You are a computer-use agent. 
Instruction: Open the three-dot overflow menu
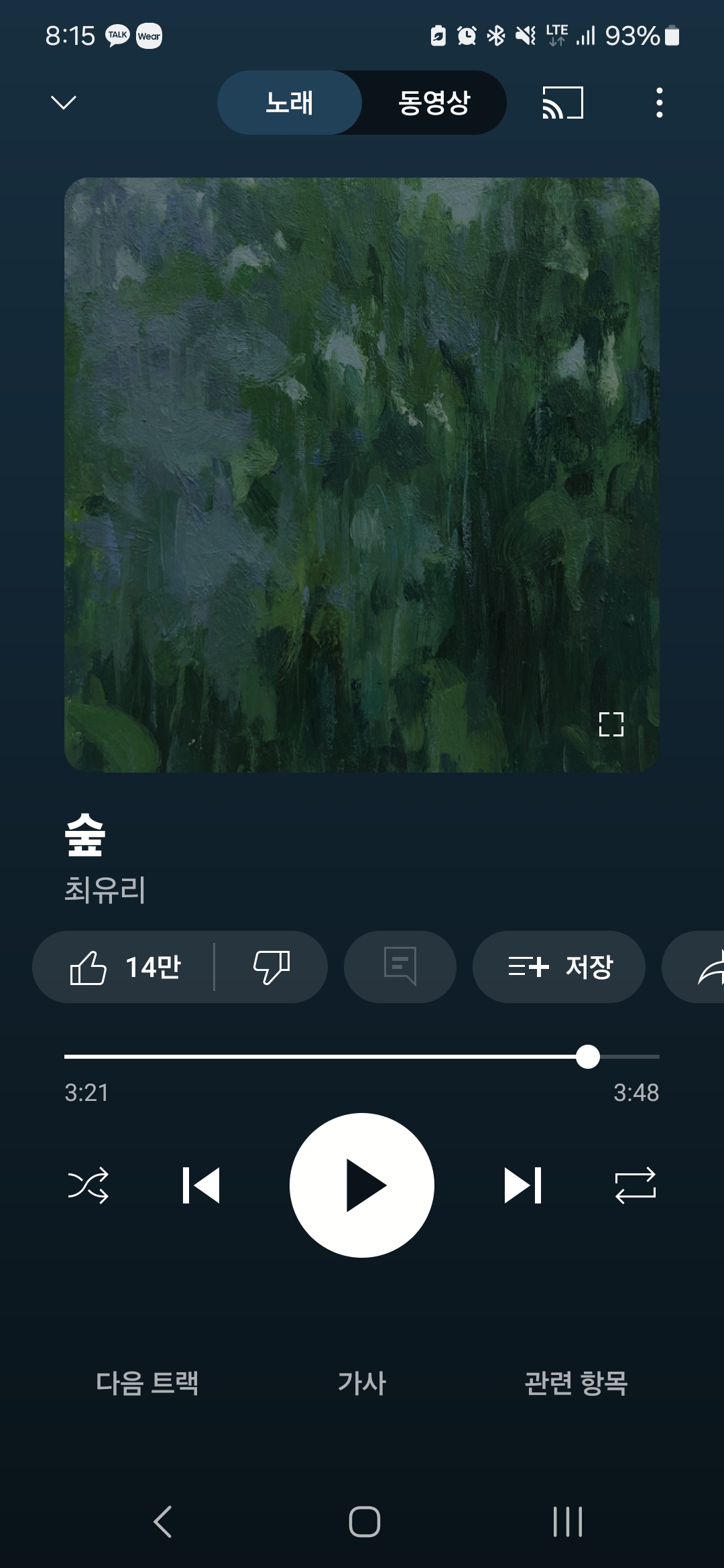pos(660,103)
